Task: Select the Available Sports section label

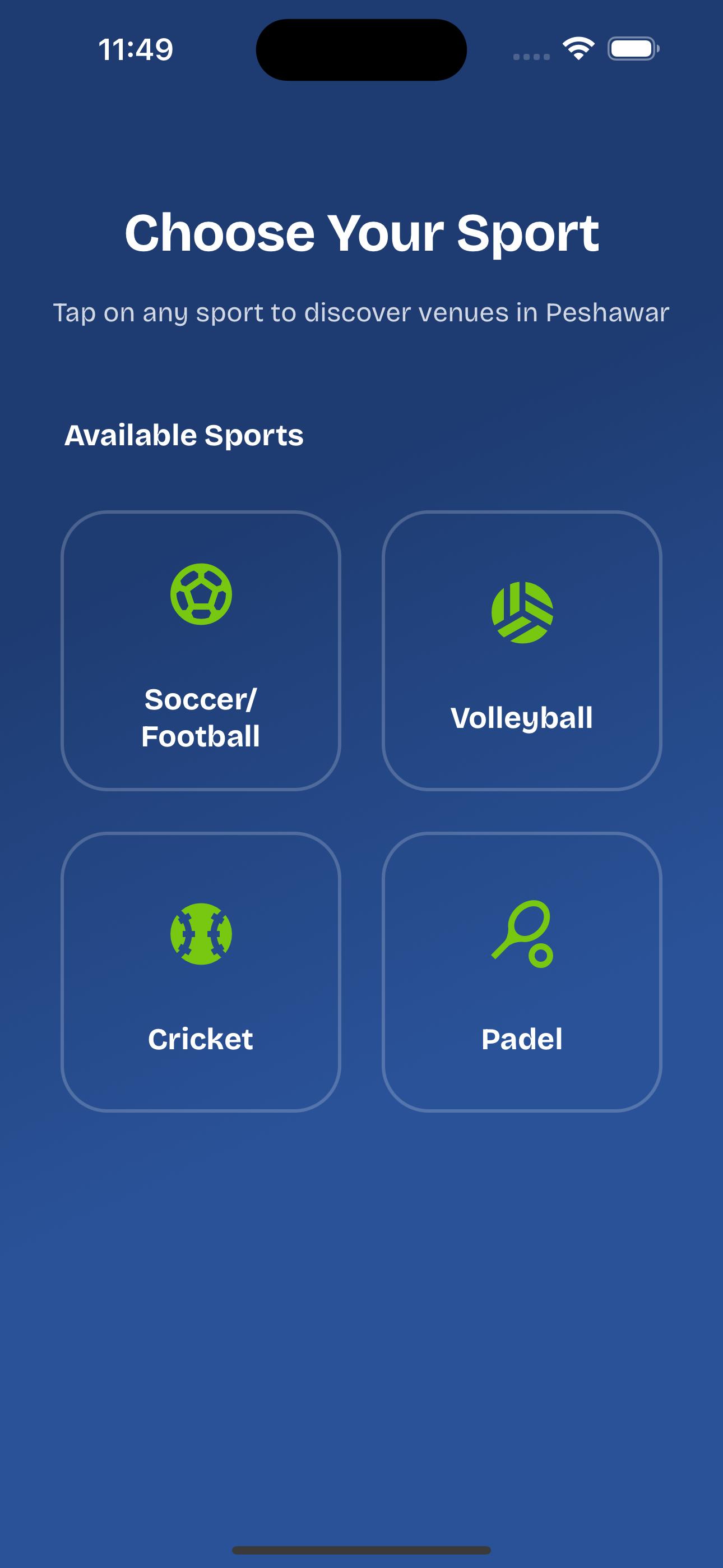Action: click(184, 435)
